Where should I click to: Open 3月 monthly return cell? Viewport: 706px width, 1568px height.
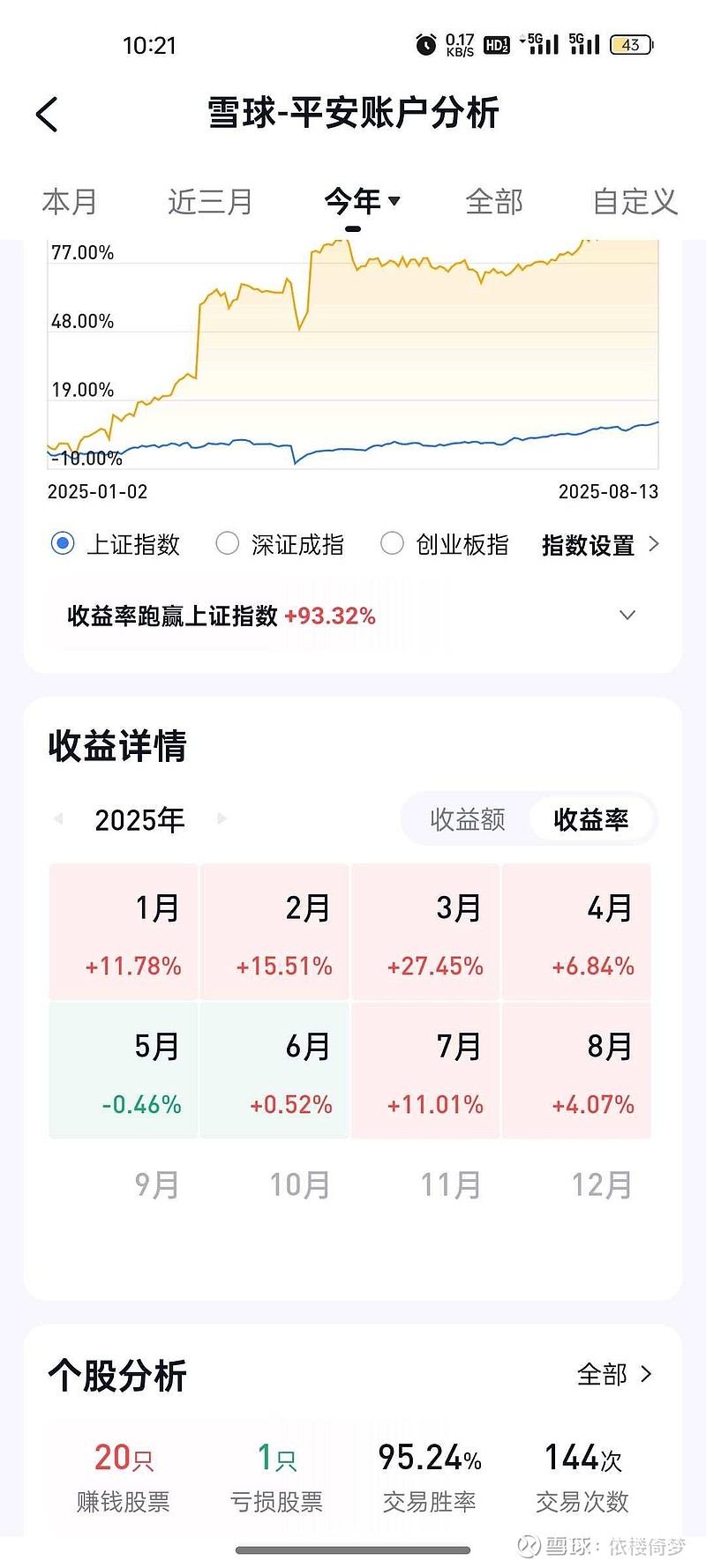425,931
